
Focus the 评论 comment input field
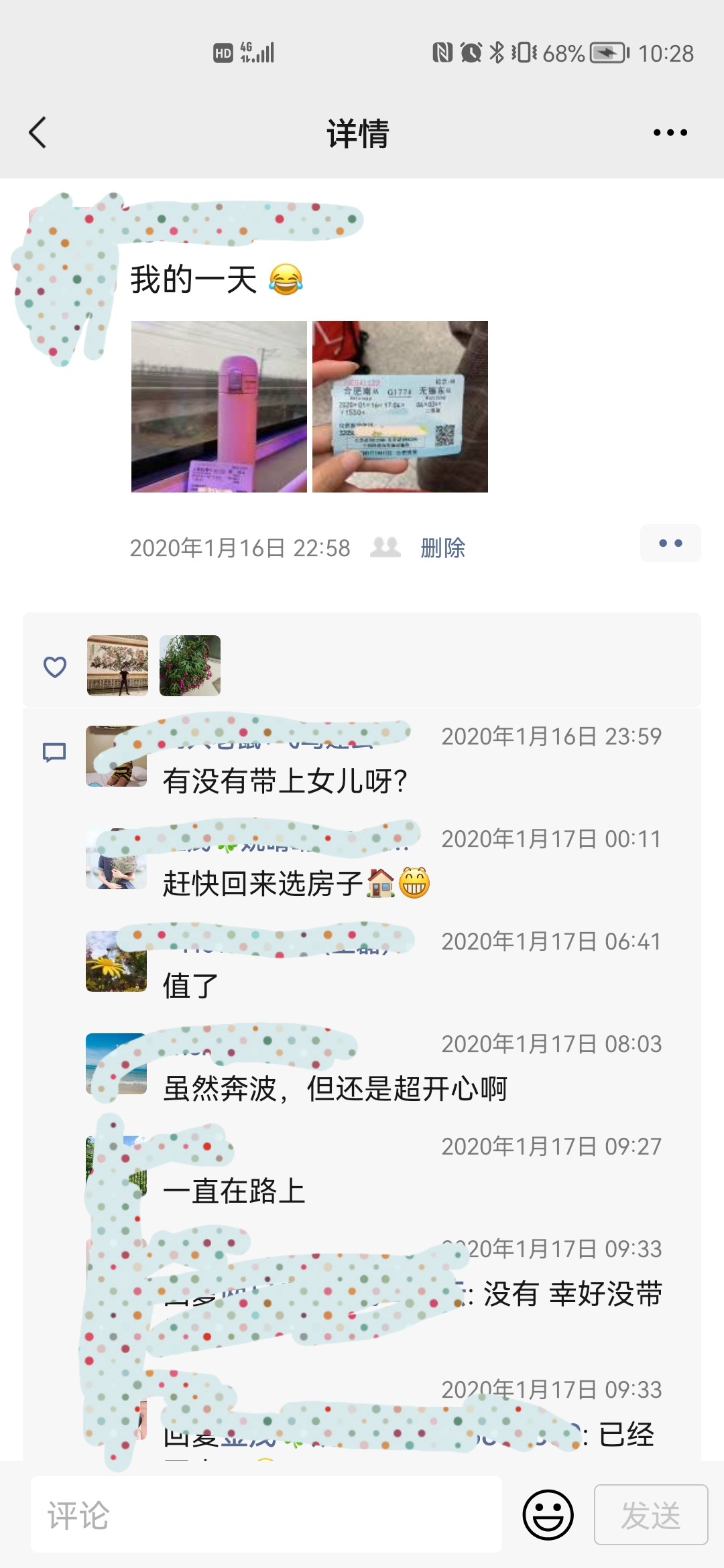(266, 1514)
